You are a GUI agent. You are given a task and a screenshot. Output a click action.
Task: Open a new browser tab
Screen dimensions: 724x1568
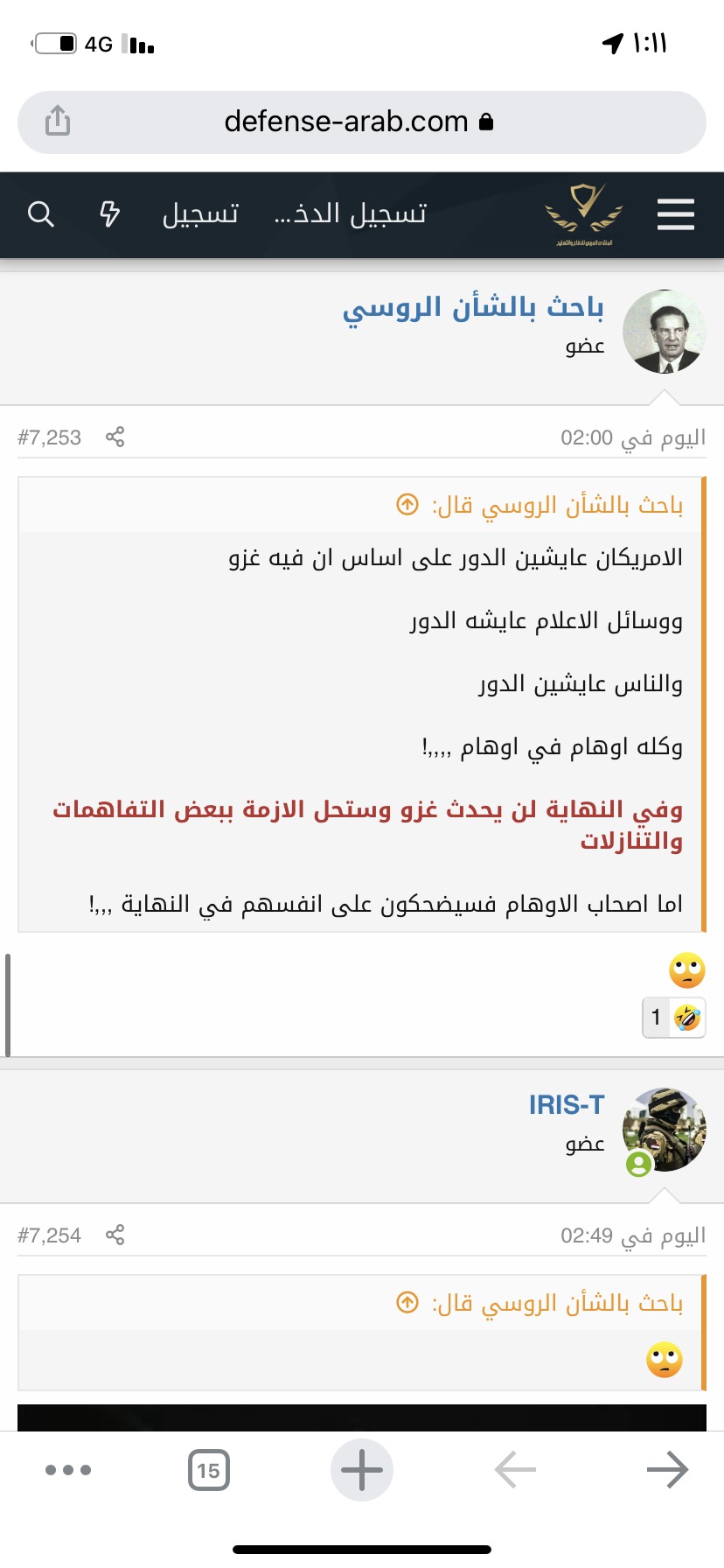tap(362, 1470)
